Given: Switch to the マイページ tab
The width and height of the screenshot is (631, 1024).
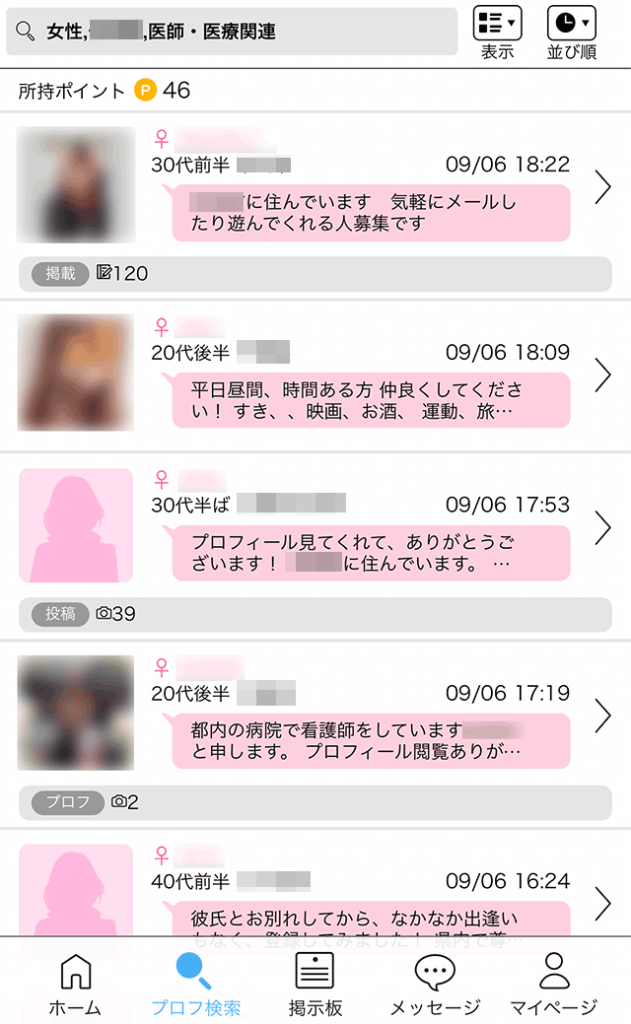Looking at the screenshot, I should tap(554, 984).
